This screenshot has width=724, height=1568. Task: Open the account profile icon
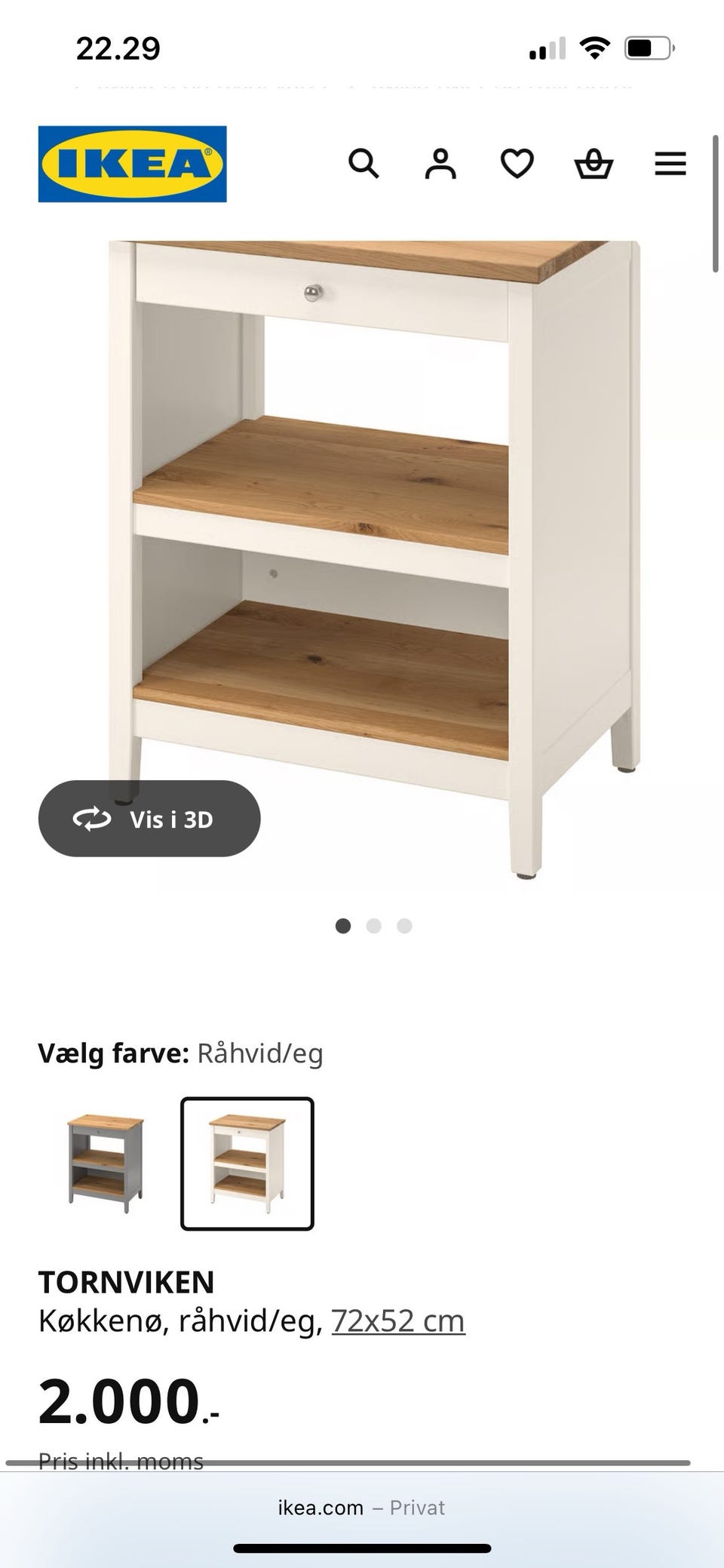pos(441,164)
